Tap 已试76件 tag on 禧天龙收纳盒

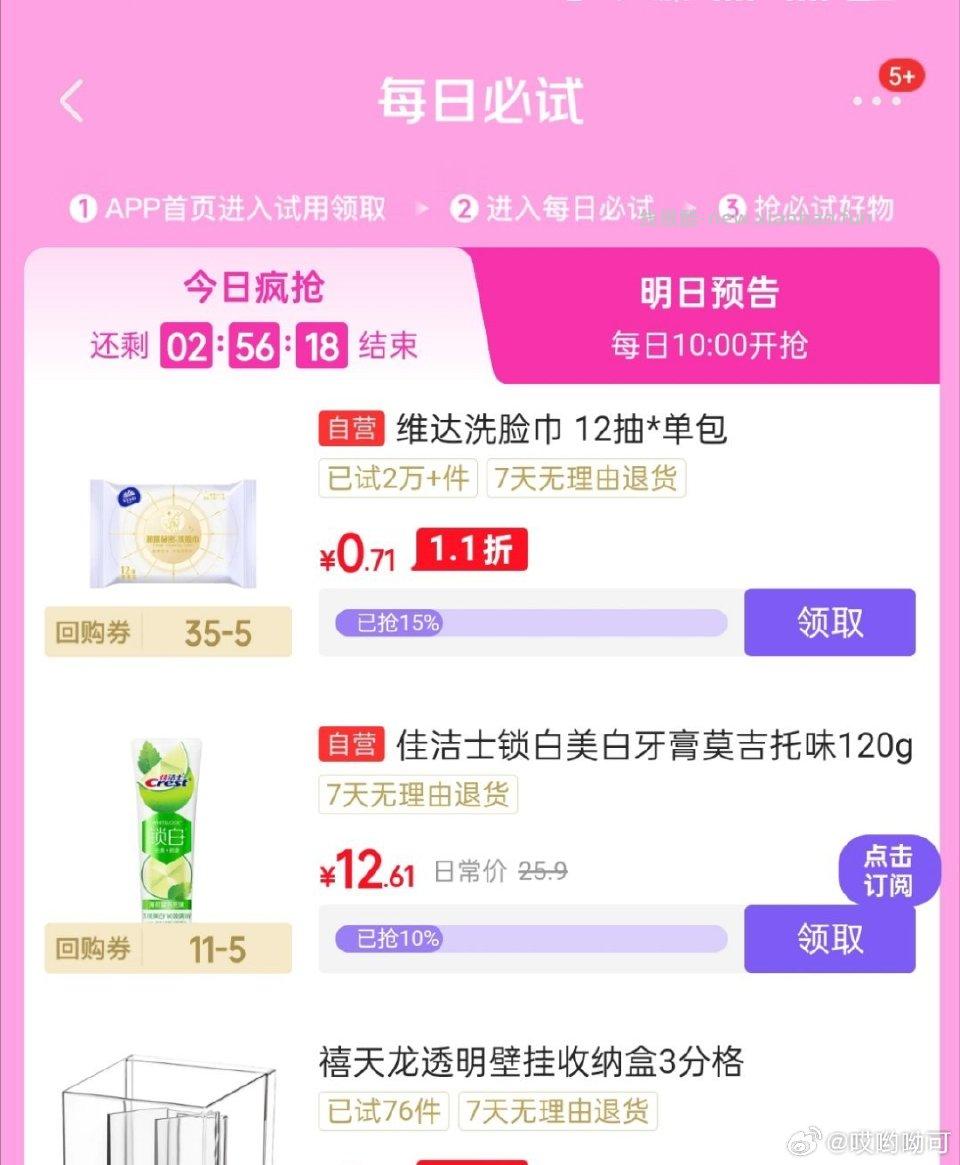coord(384,1111)
